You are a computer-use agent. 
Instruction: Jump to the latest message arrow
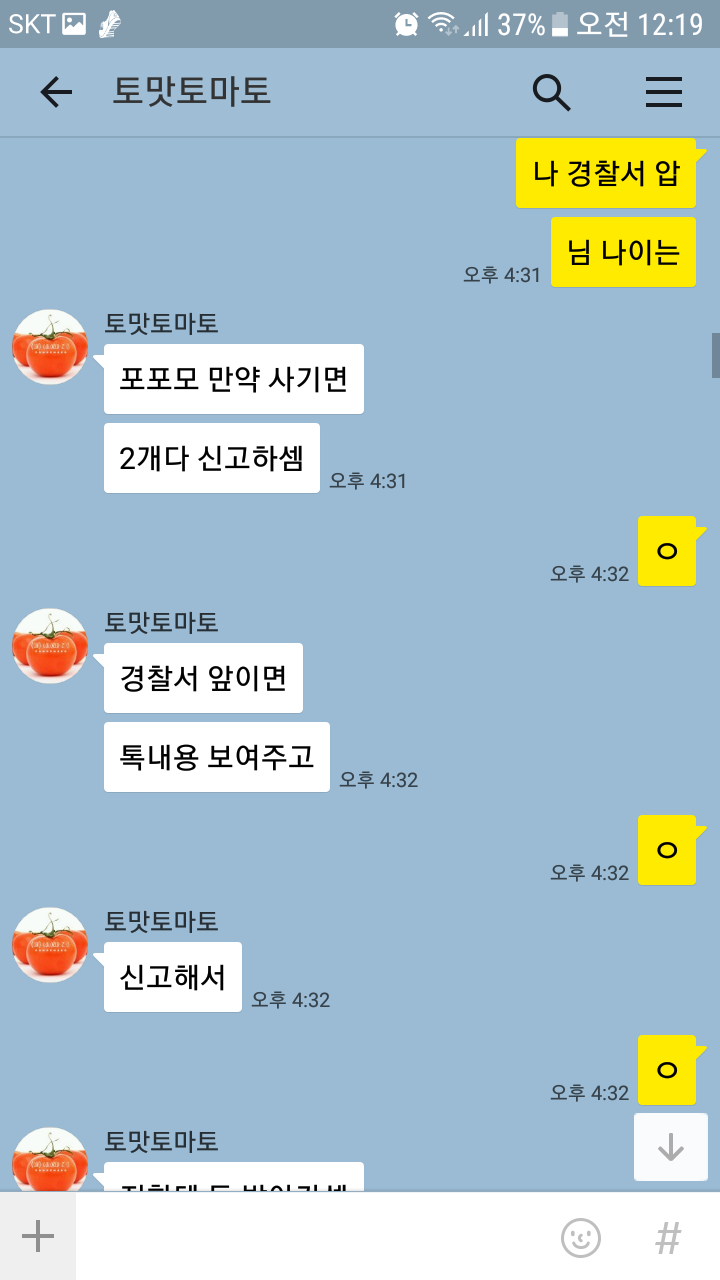(670, 1147)
